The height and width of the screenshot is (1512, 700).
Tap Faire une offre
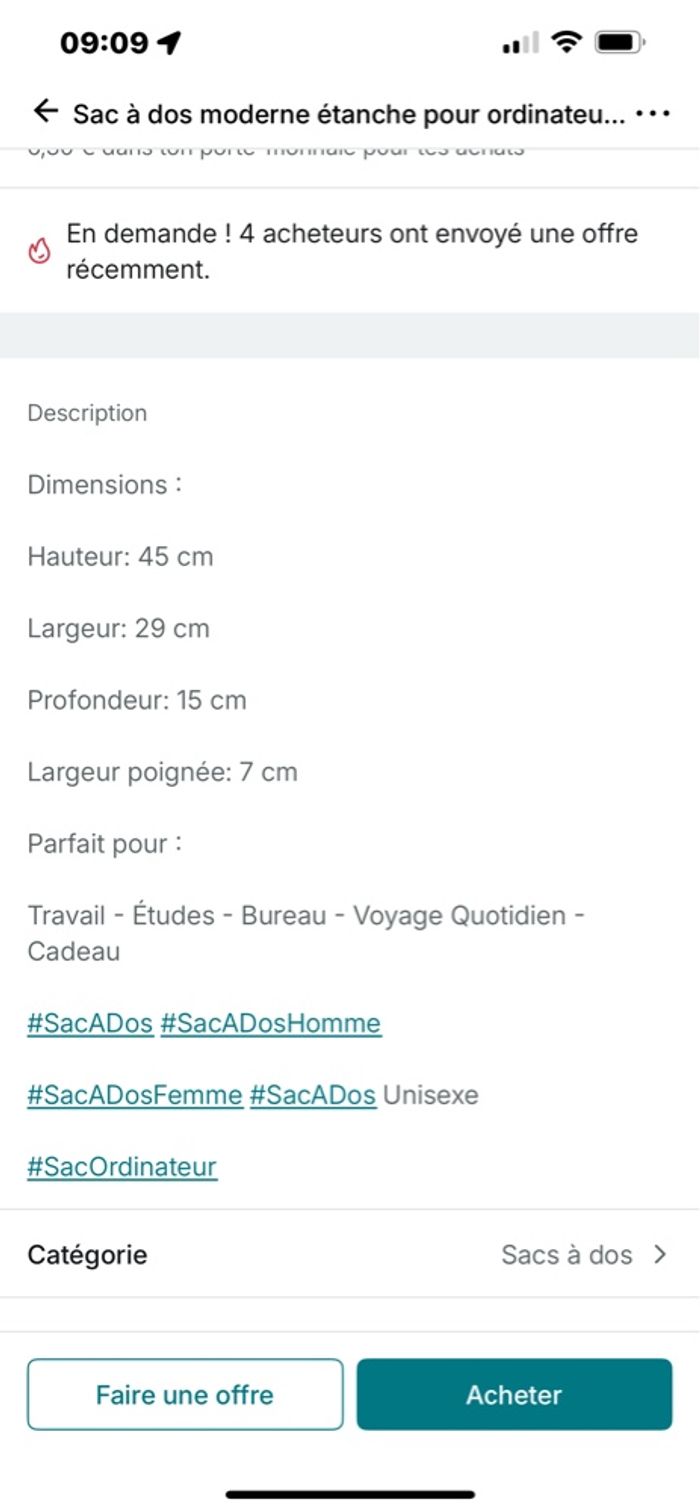tap(185, 1394)
